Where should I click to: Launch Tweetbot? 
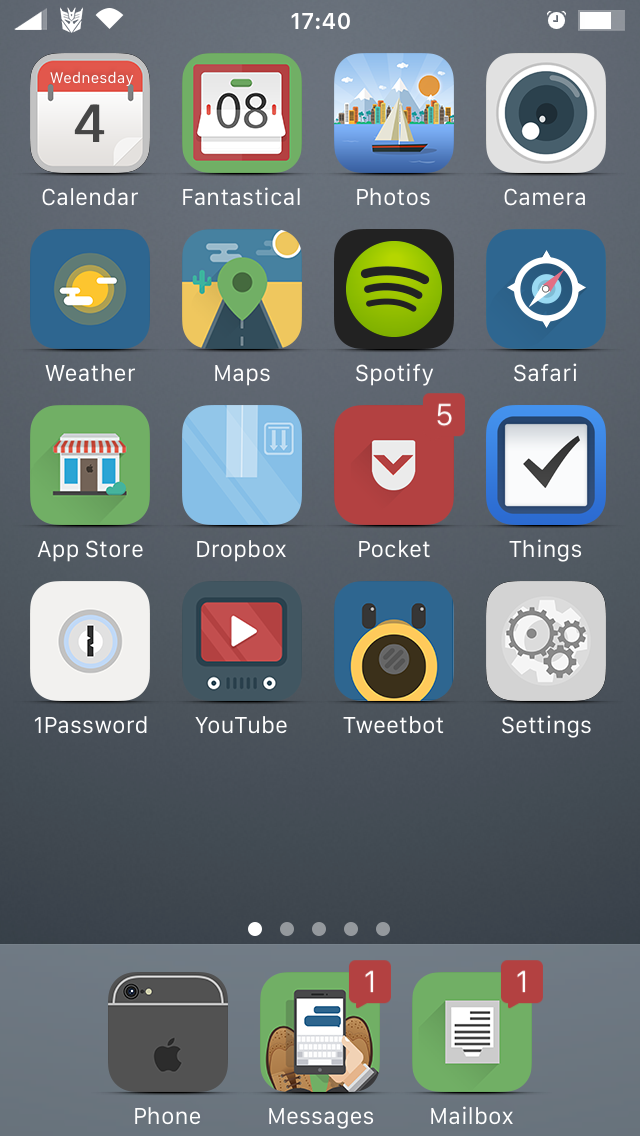pos(394,641)
